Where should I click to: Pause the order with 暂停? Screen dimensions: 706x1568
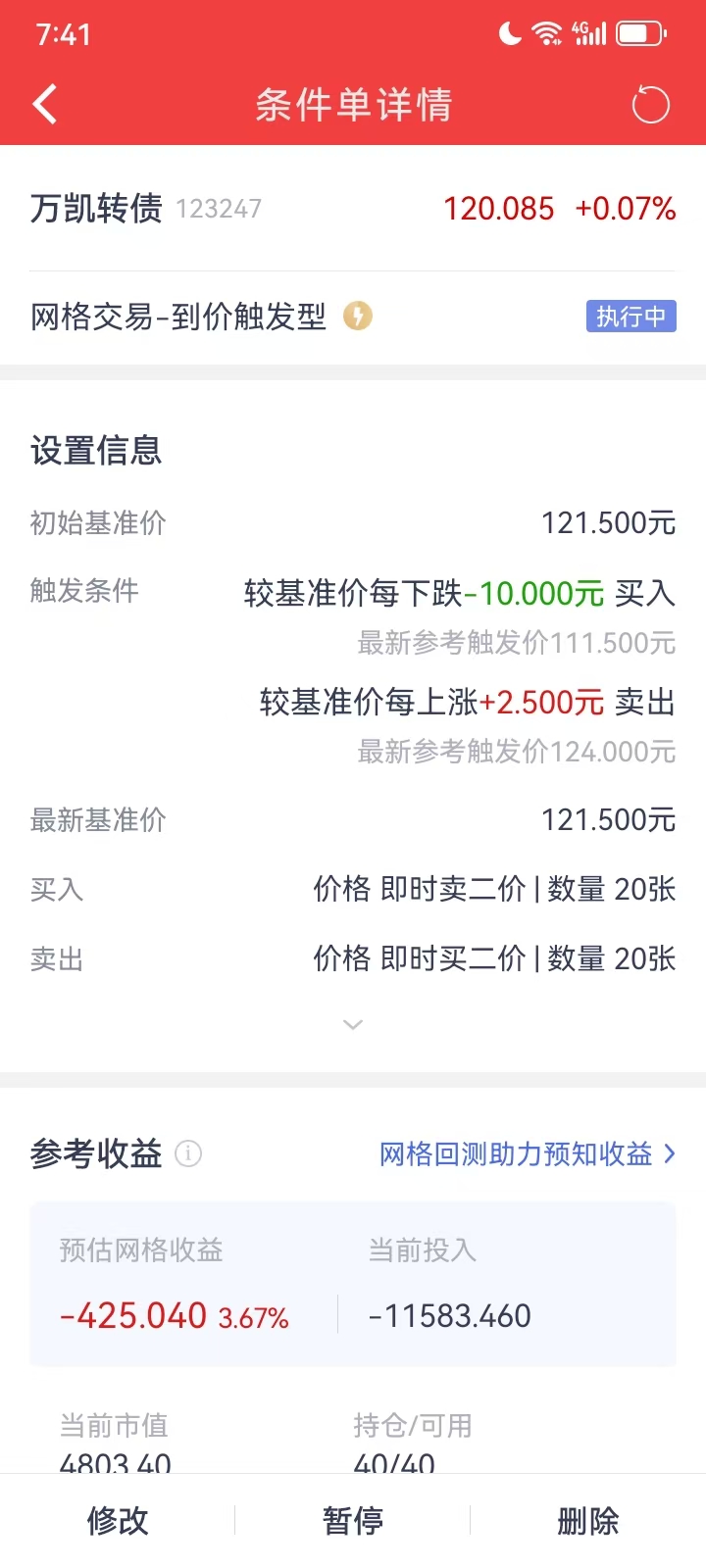[353, 1520]
